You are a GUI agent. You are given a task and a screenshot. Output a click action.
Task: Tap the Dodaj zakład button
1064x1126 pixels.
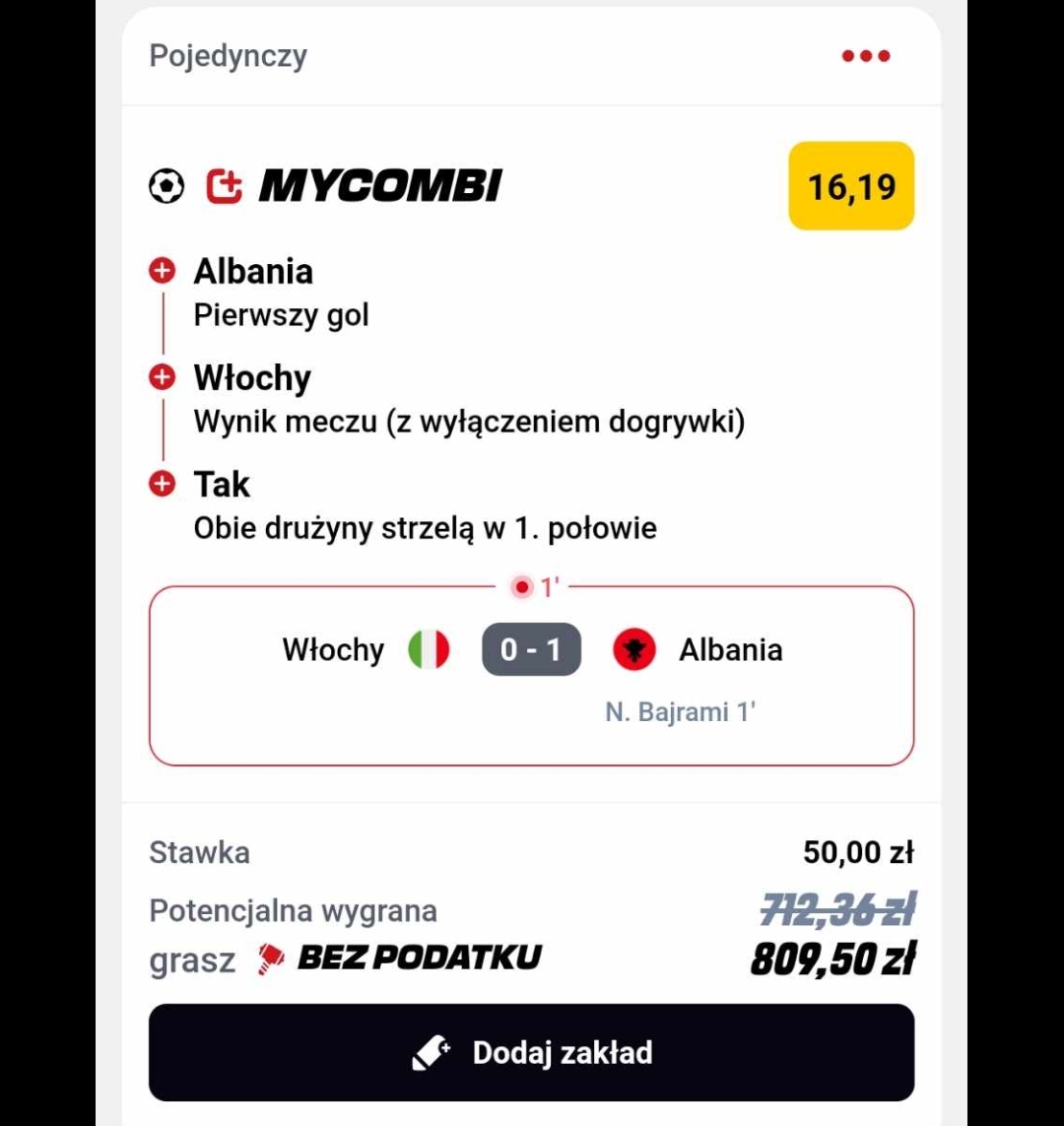(531, 1052)
